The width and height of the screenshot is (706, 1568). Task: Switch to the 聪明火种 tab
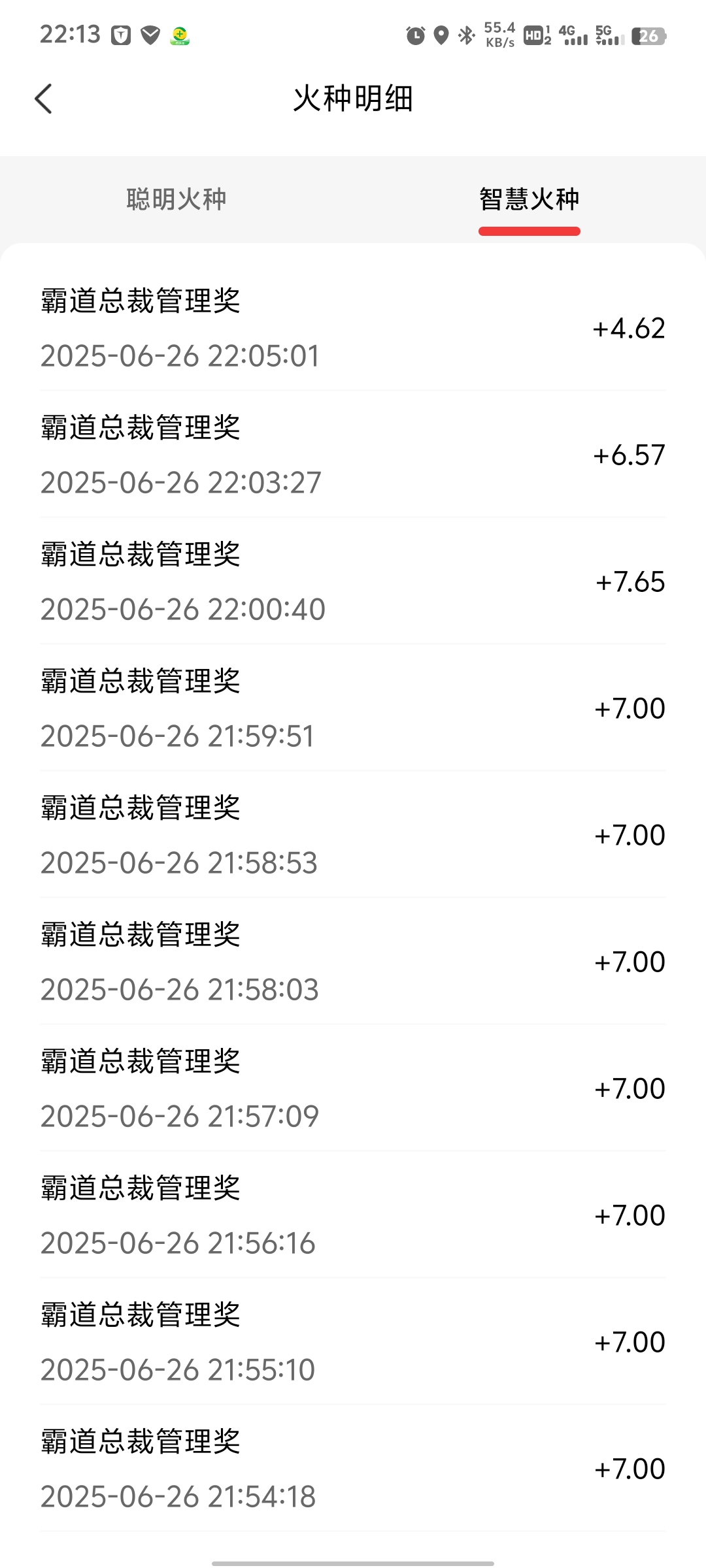(176, 199)
